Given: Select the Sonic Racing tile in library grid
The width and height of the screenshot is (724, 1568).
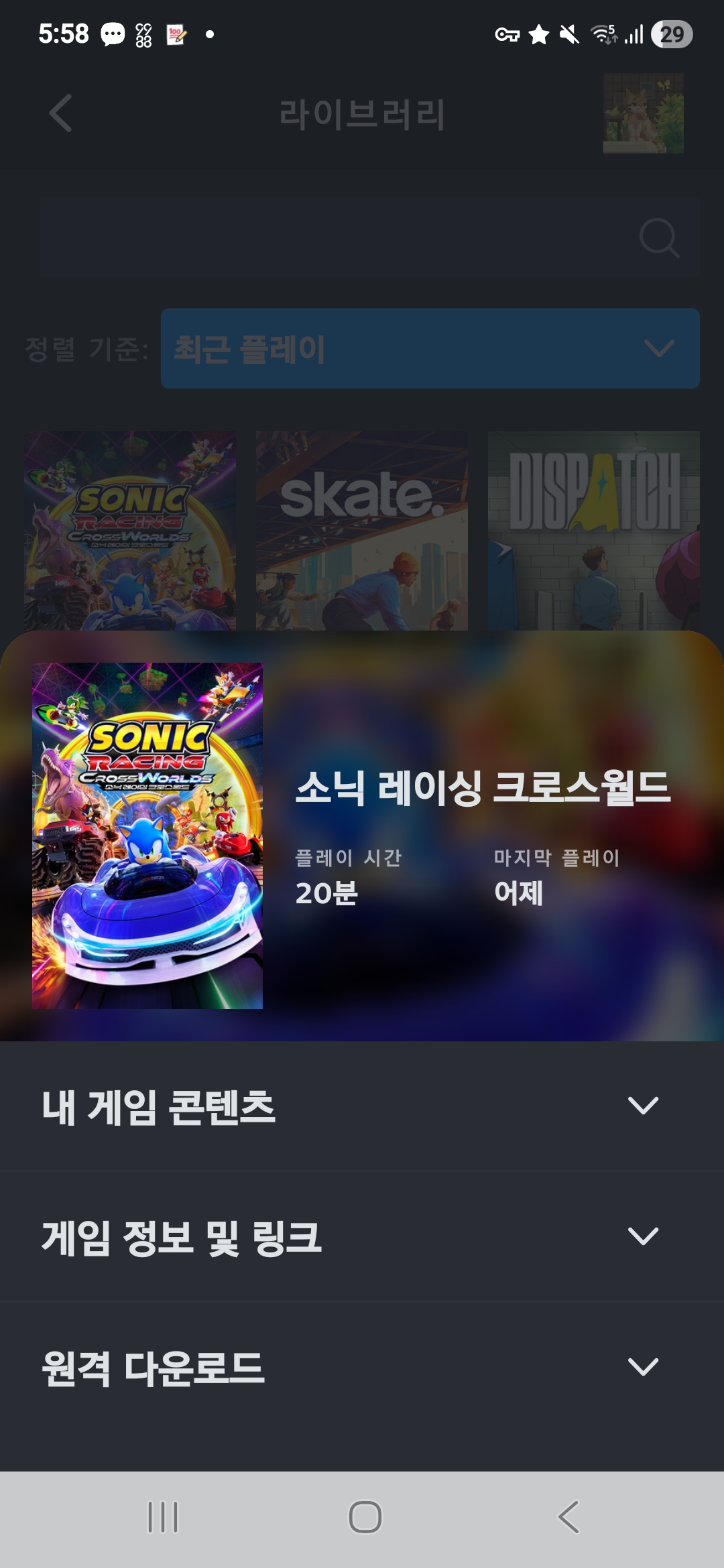Looking at the screenshot, I should click(x=130, y=529).
